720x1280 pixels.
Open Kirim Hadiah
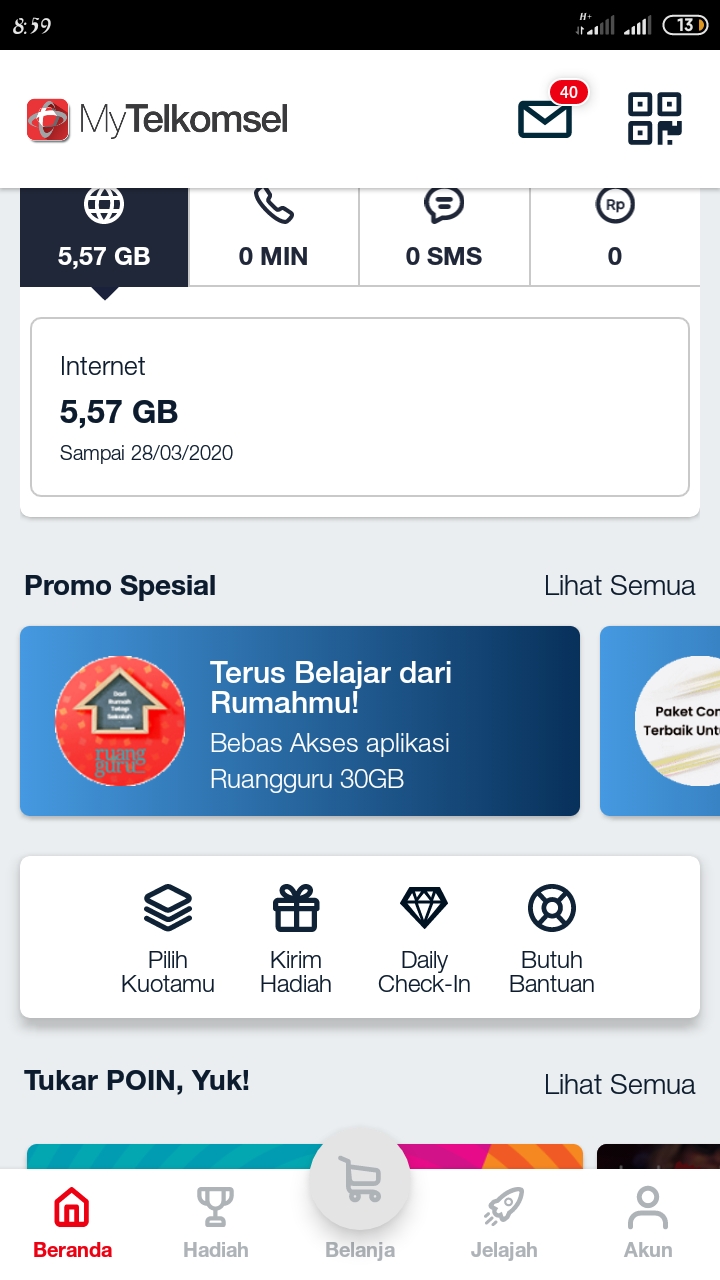296,939
